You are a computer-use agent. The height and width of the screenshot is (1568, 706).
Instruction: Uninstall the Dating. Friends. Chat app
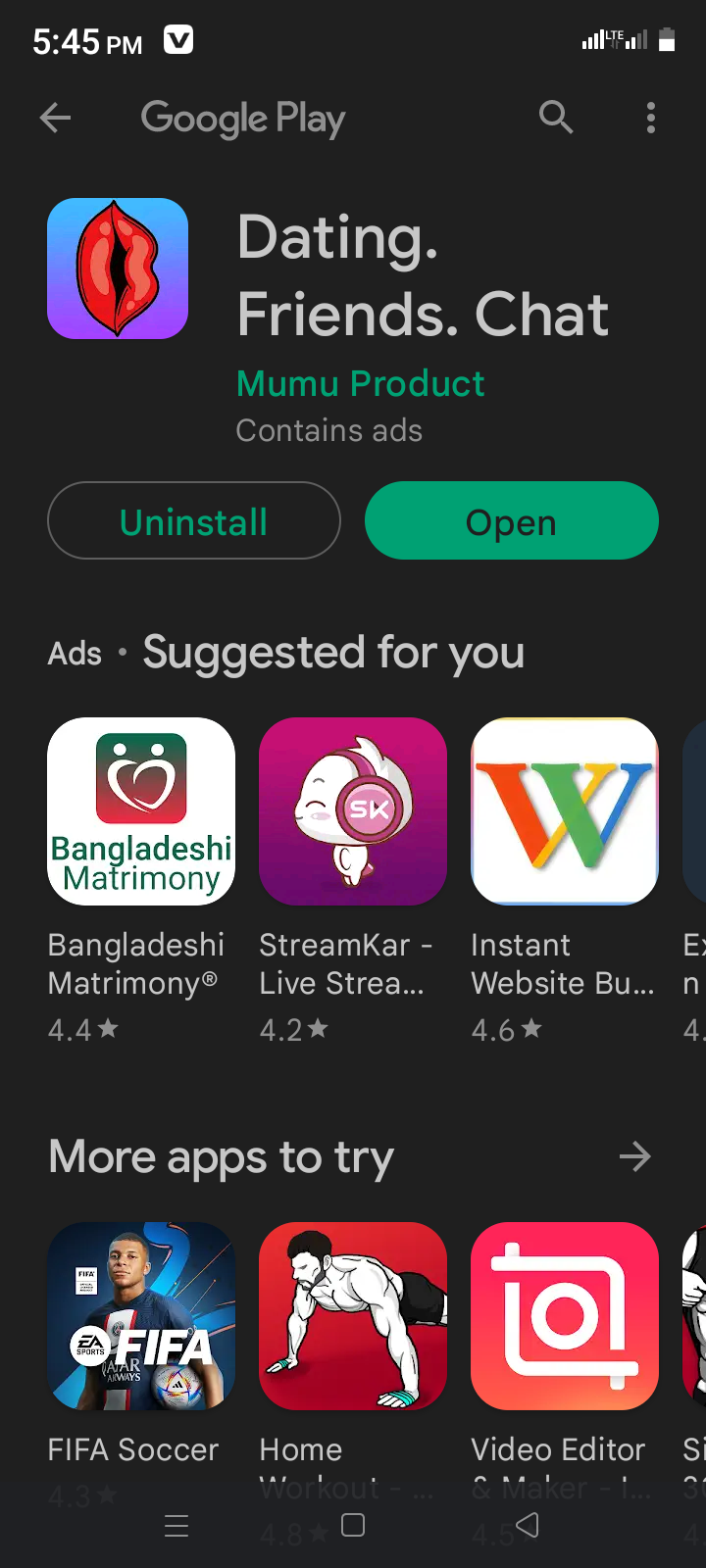tap(194, 521)
